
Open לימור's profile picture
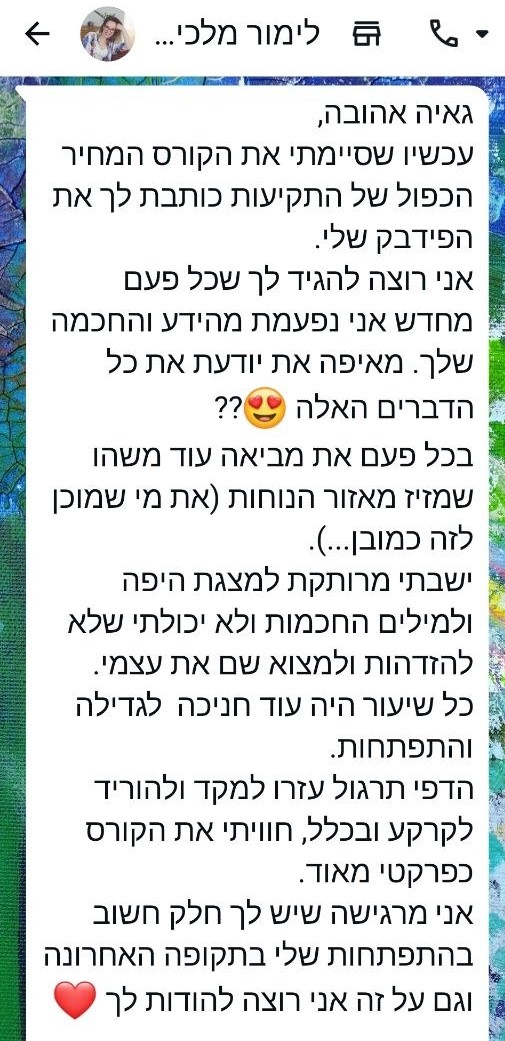coord(108,34)
